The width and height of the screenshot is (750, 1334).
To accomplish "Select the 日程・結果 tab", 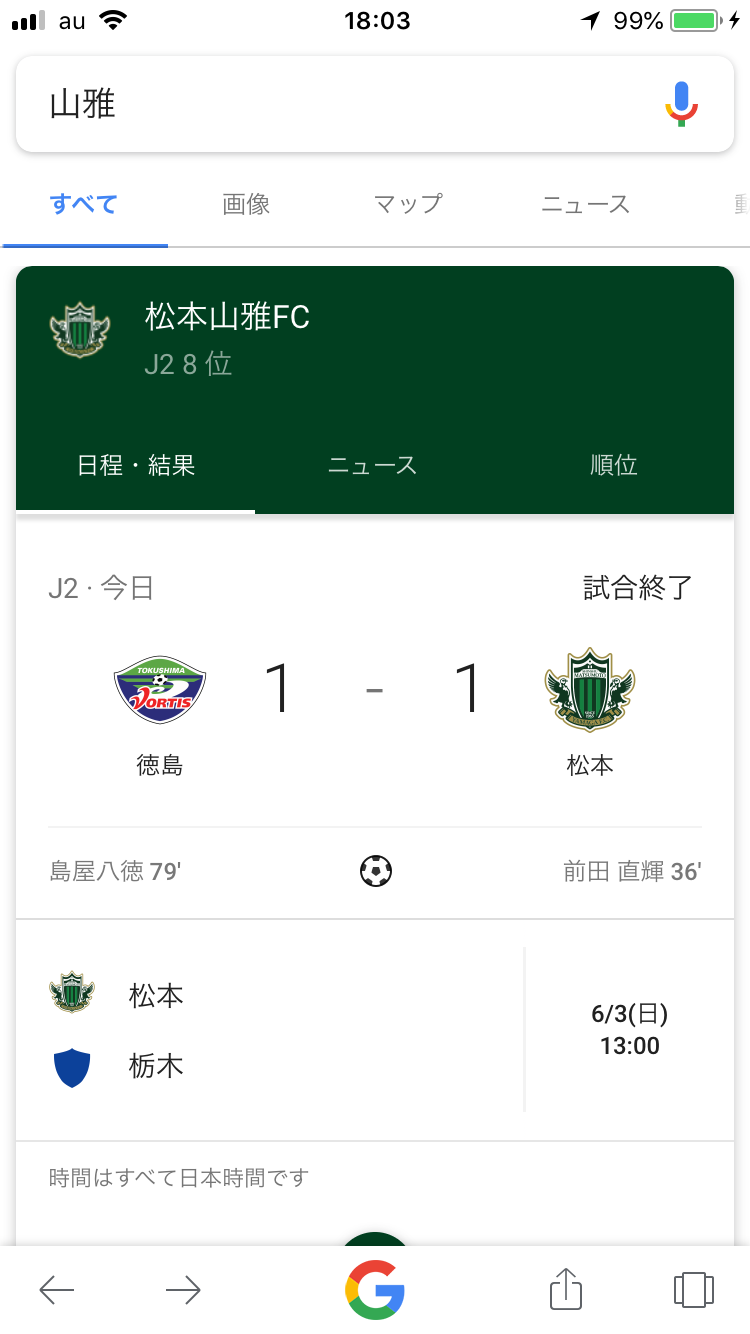I will pyautogui.click(x=136, y=465).
